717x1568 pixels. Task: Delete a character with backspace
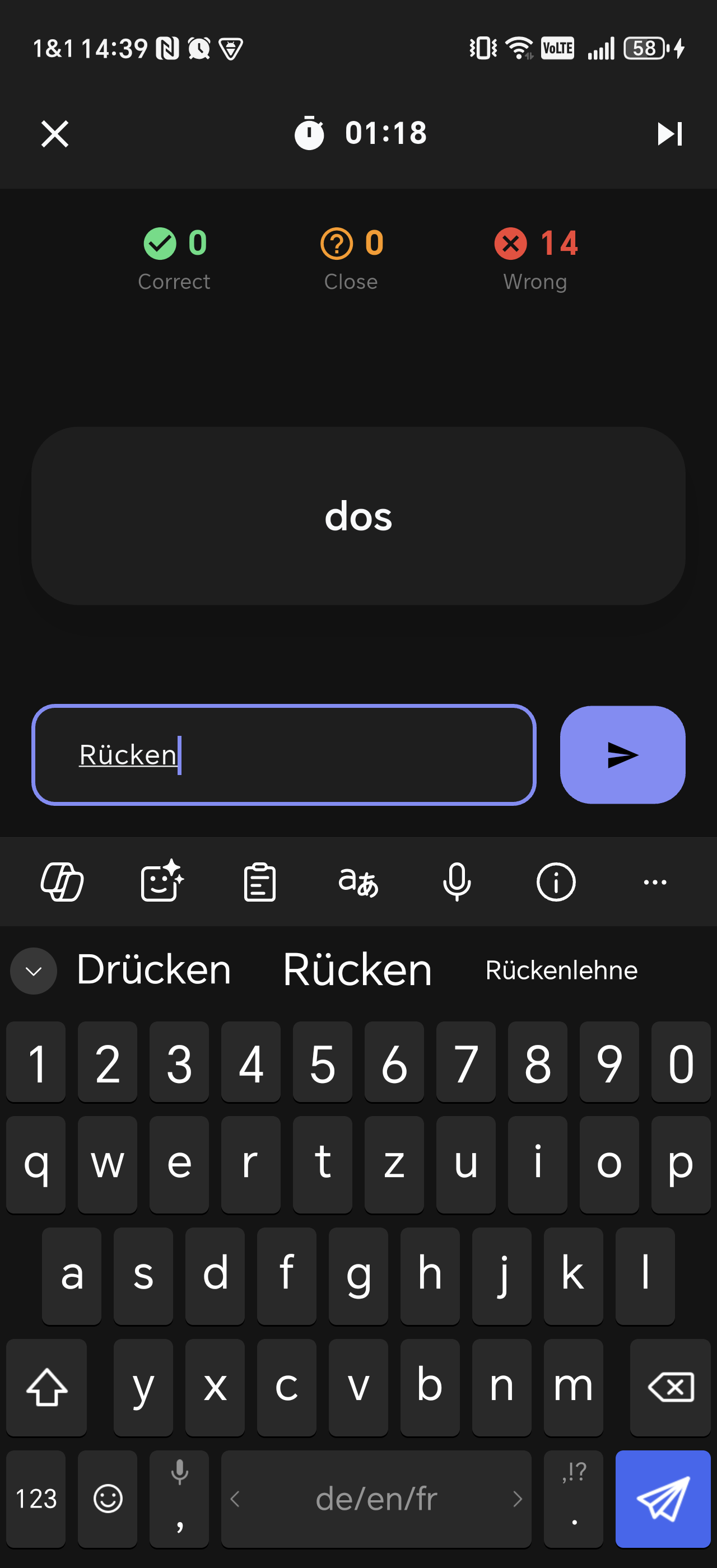(x=670, y=1388)
